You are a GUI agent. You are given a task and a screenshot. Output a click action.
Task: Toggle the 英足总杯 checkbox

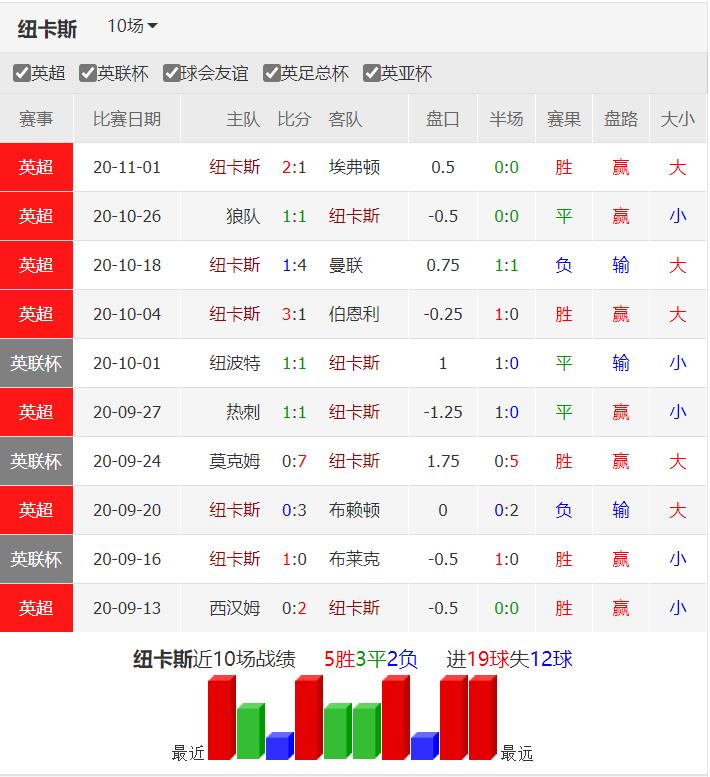[271, 73]
